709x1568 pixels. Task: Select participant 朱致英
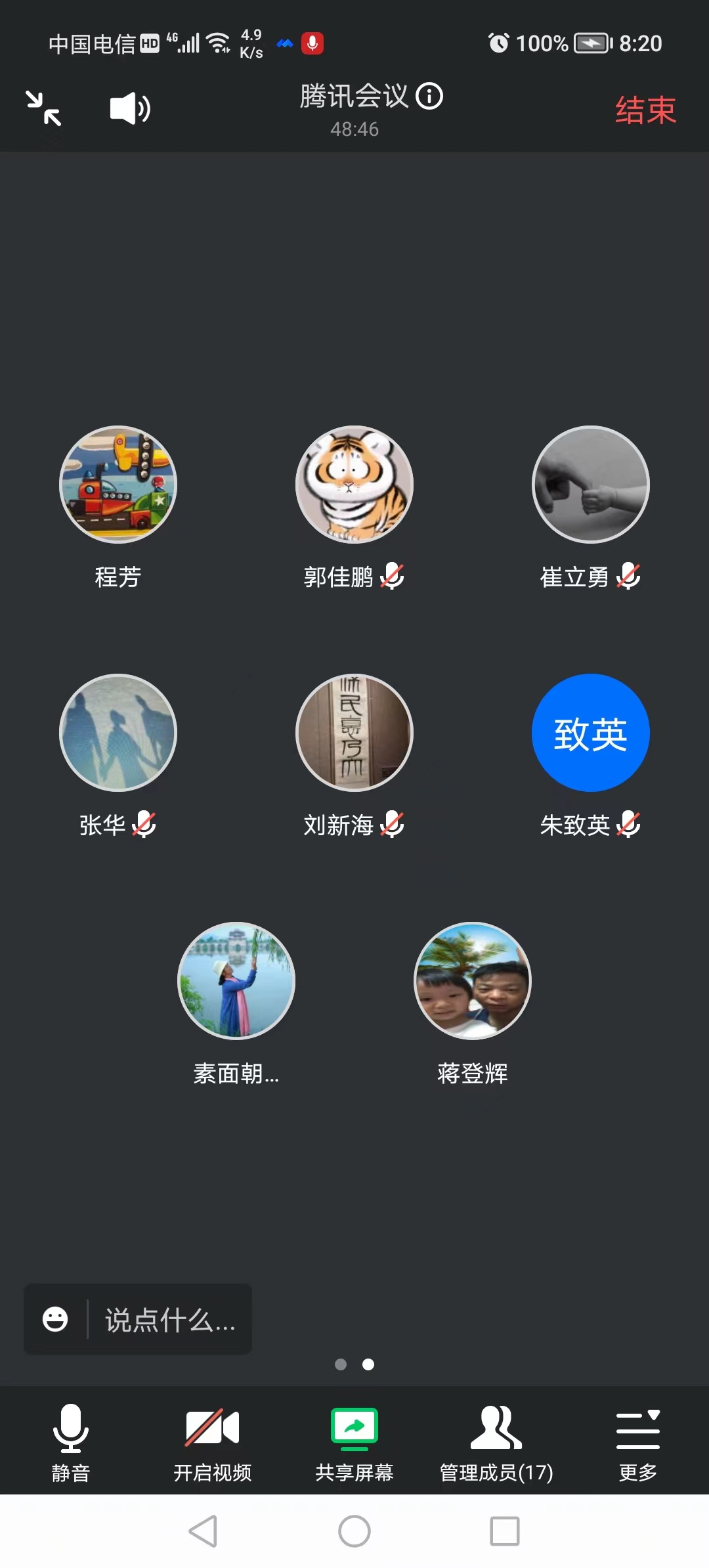(x=591, y=733)
